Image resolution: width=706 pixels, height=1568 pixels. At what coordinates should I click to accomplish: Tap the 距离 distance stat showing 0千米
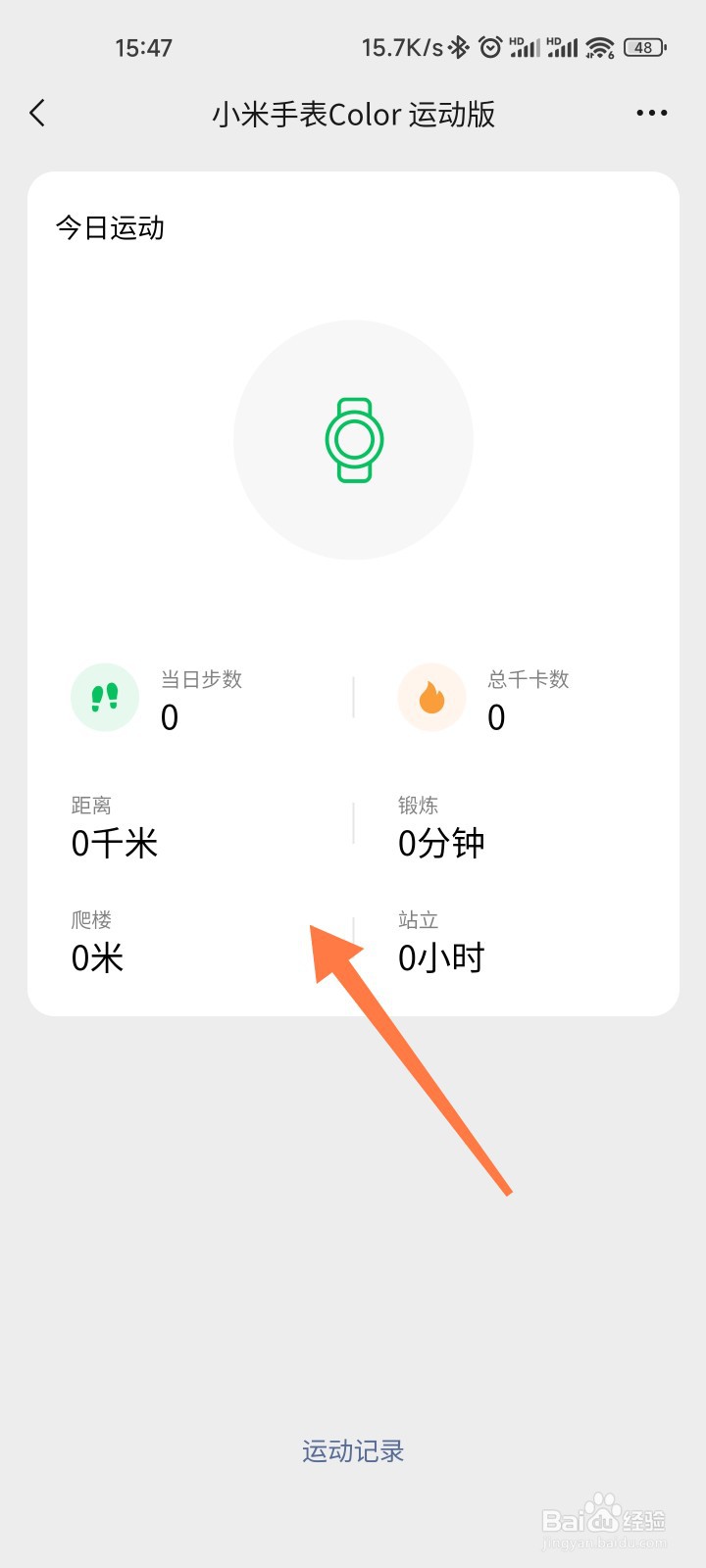pyautogui.click(x=113, y=843)
